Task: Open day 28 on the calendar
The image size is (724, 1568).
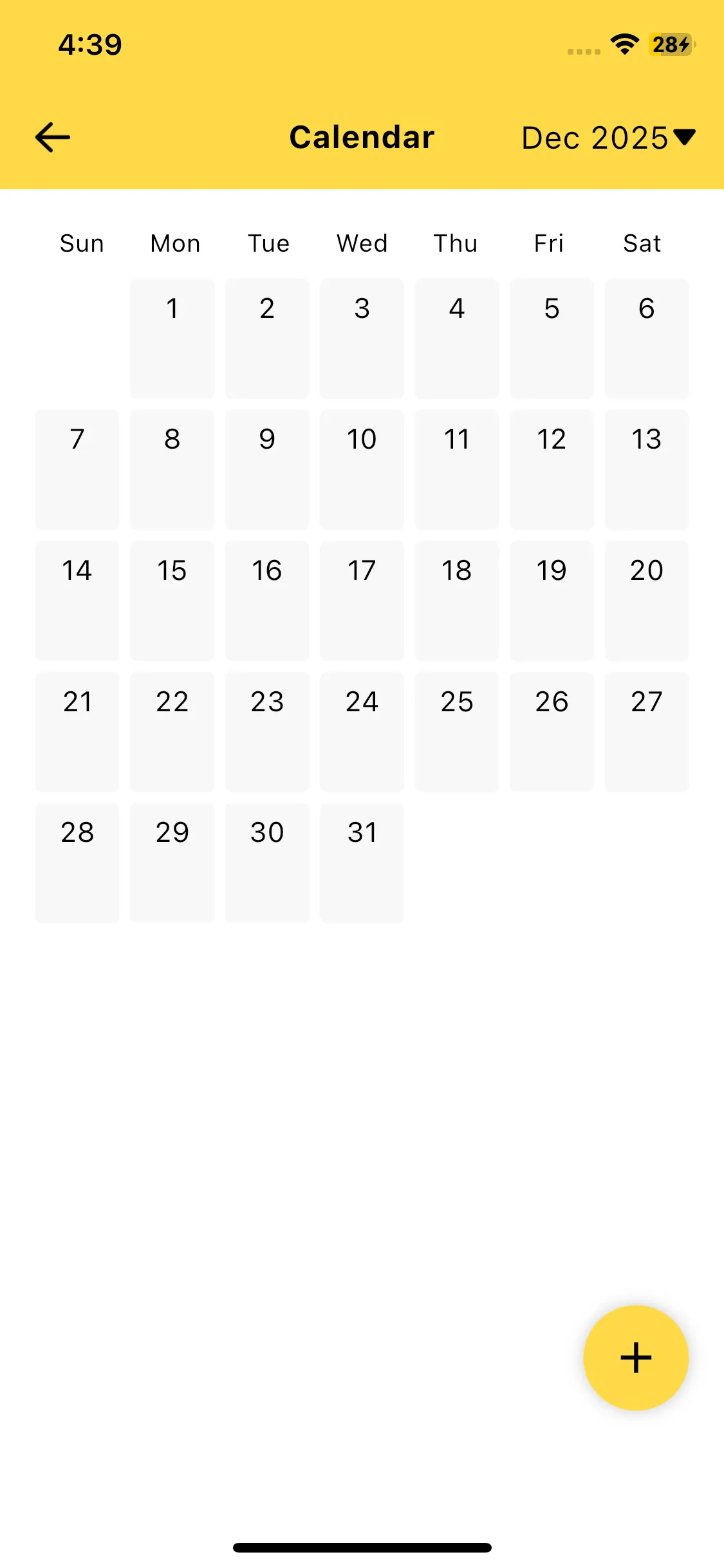Action: point(77,863)
